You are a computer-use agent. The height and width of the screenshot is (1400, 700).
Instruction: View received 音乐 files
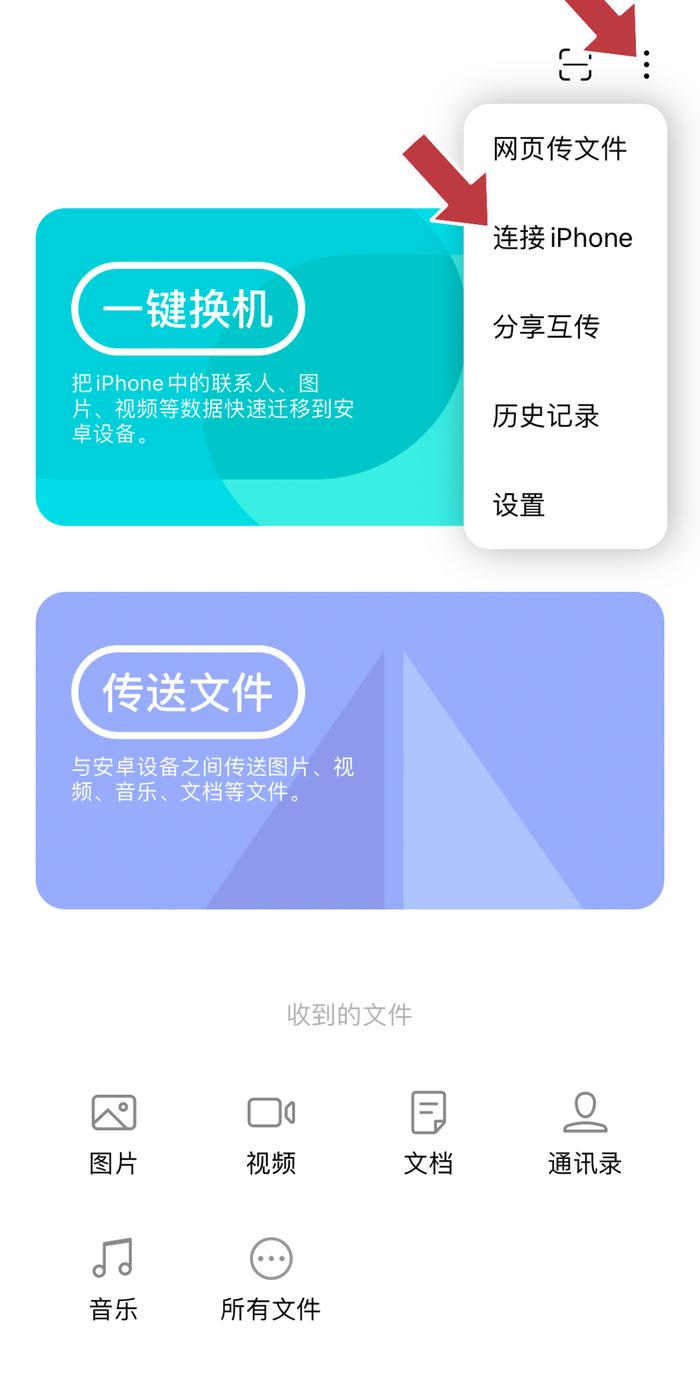(x=113, y=1280)
